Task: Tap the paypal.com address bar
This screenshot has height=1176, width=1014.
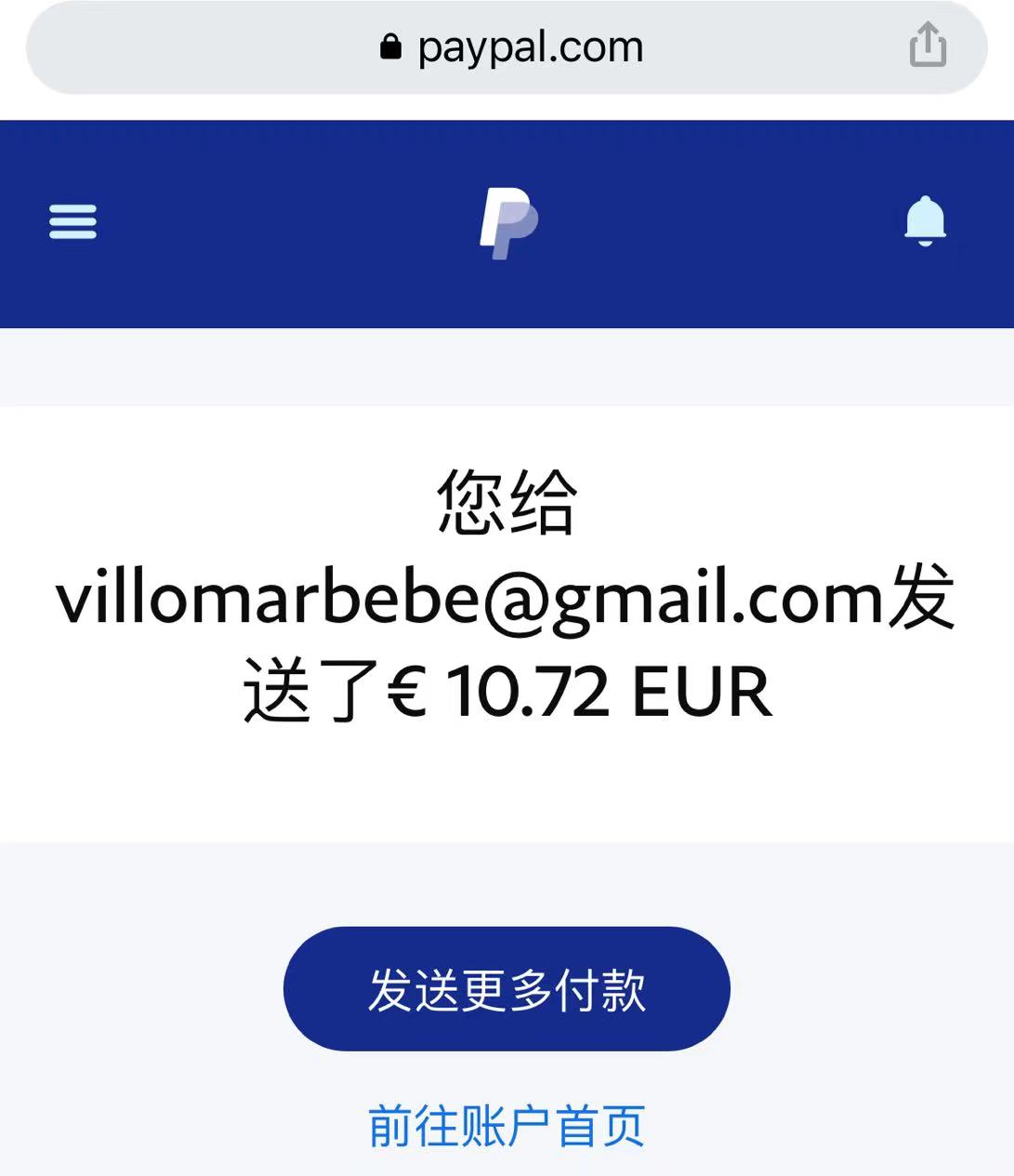Action: (511, 47)
